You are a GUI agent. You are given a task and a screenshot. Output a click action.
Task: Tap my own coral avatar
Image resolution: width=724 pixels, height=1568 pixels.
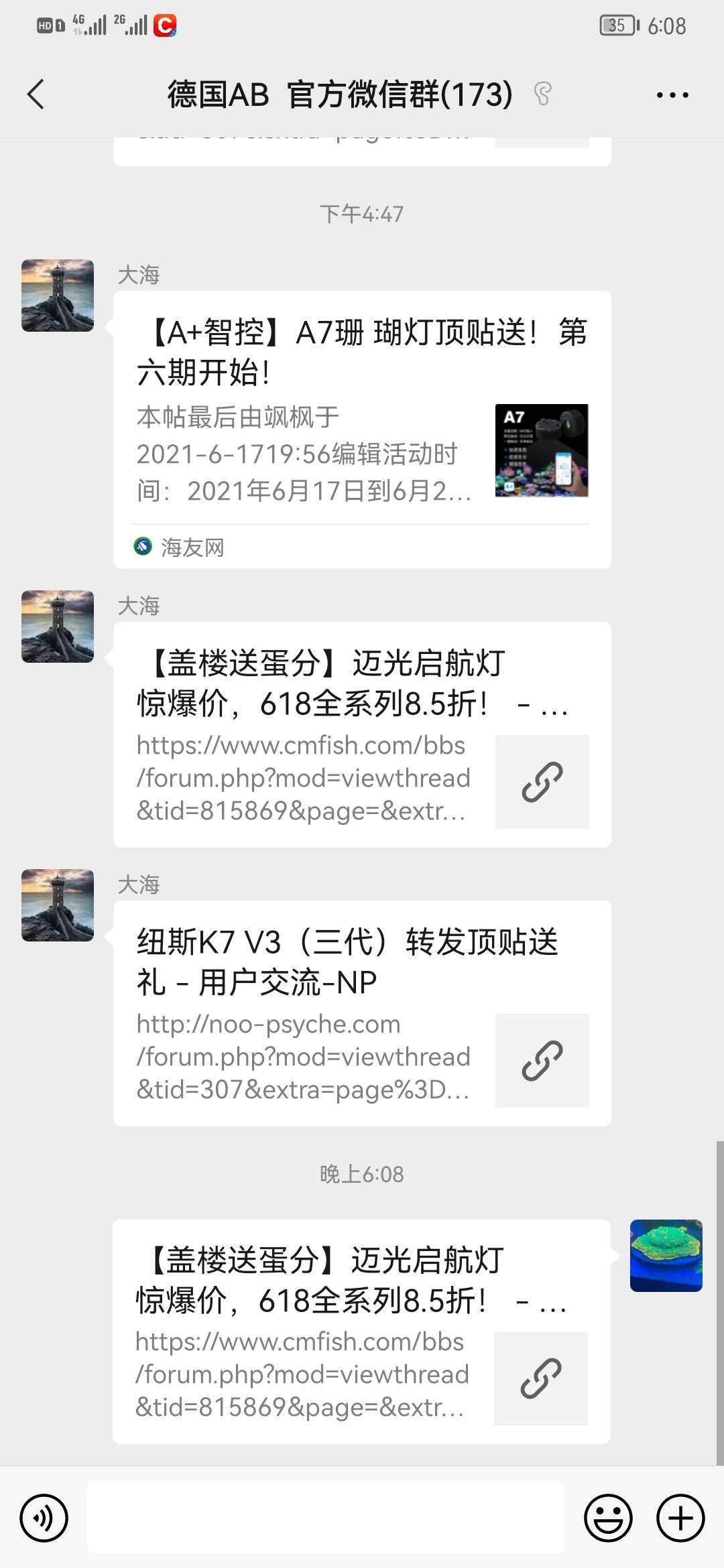[666, 1255]
